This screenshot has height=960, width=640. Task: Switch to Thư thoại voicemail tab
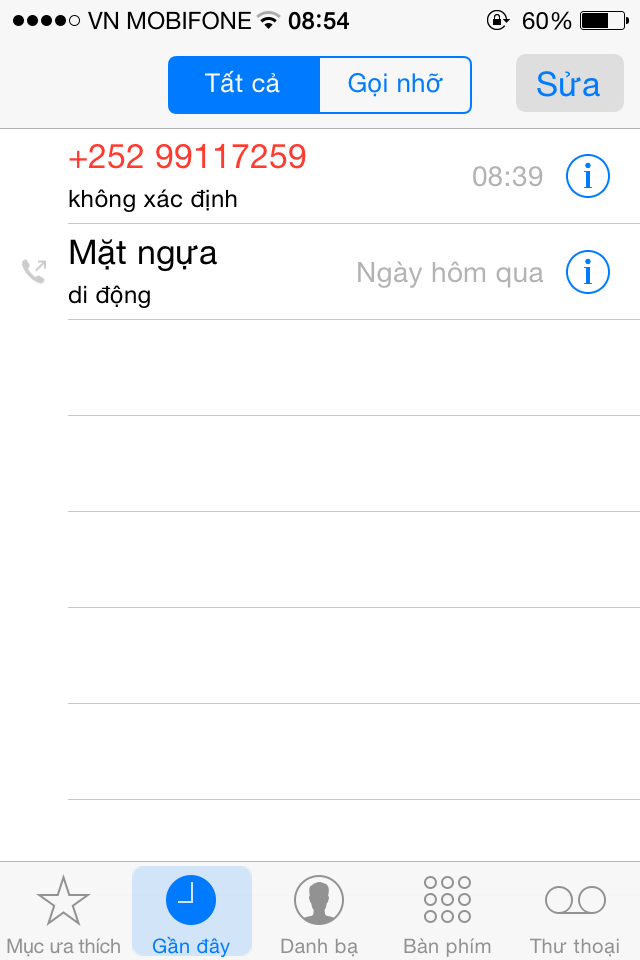coord(575,912)
